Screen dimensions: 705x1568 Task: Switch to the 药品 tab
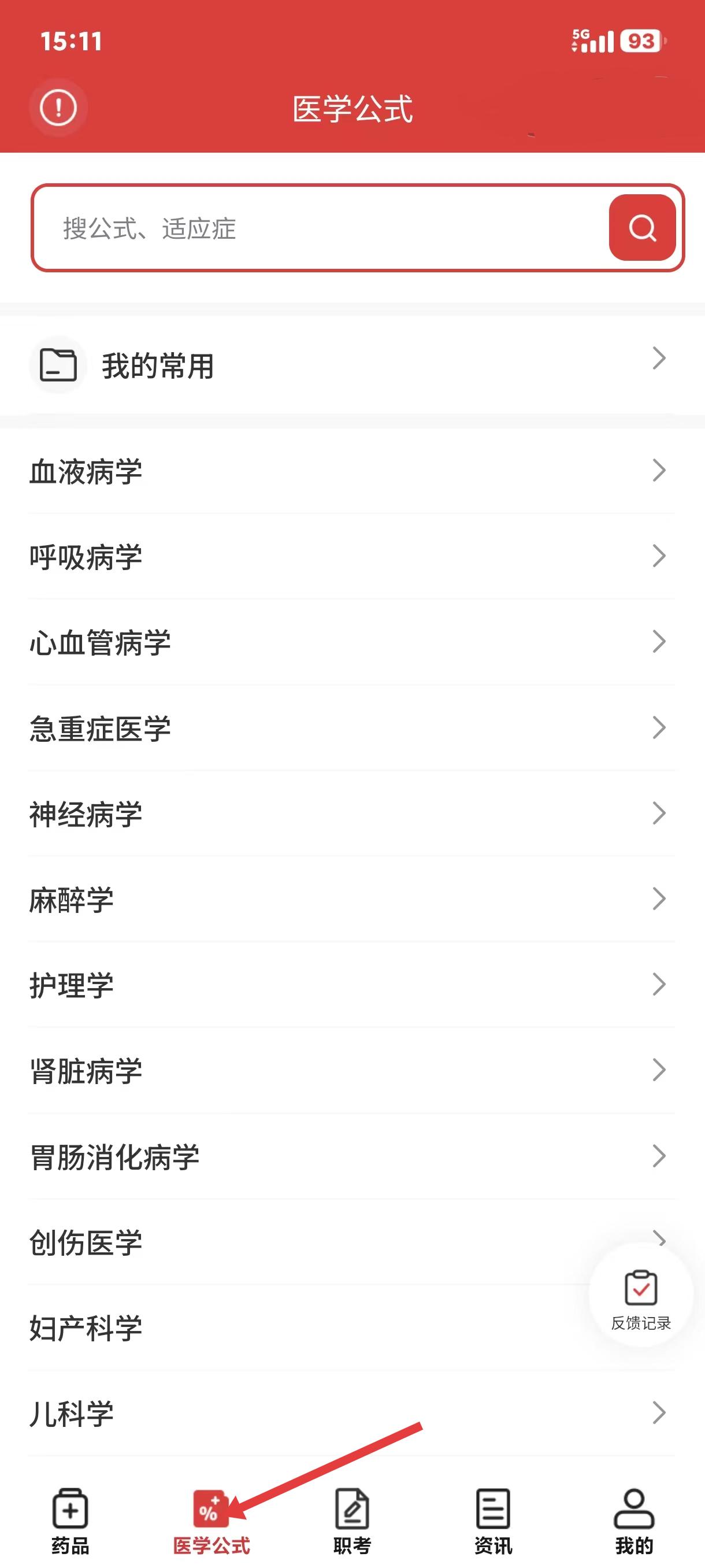pos(70,1521)
